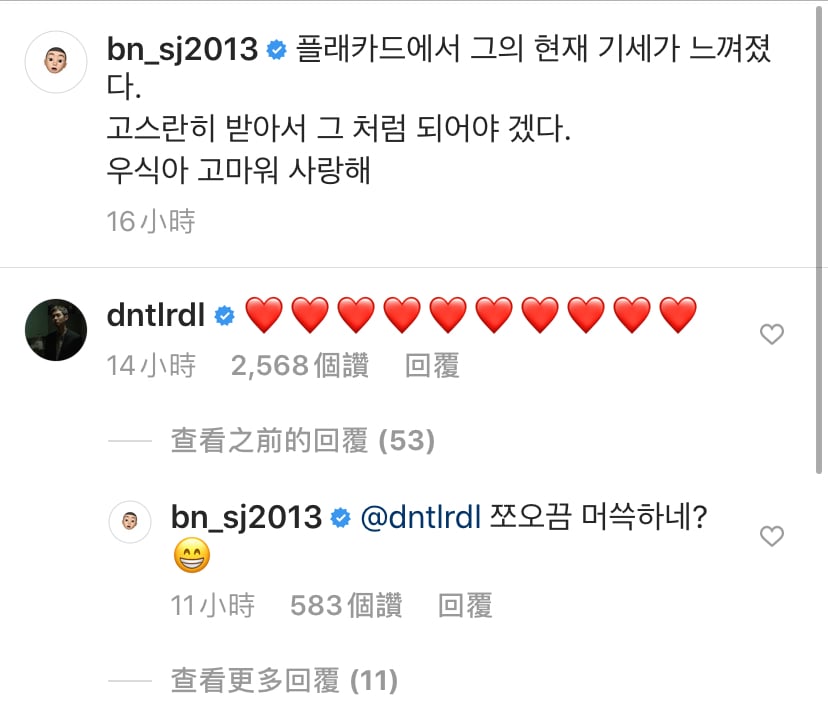This screenshot has width=828, height=722.
Task: Open dntlrdl's profile avatar
Action: (56, 329)
